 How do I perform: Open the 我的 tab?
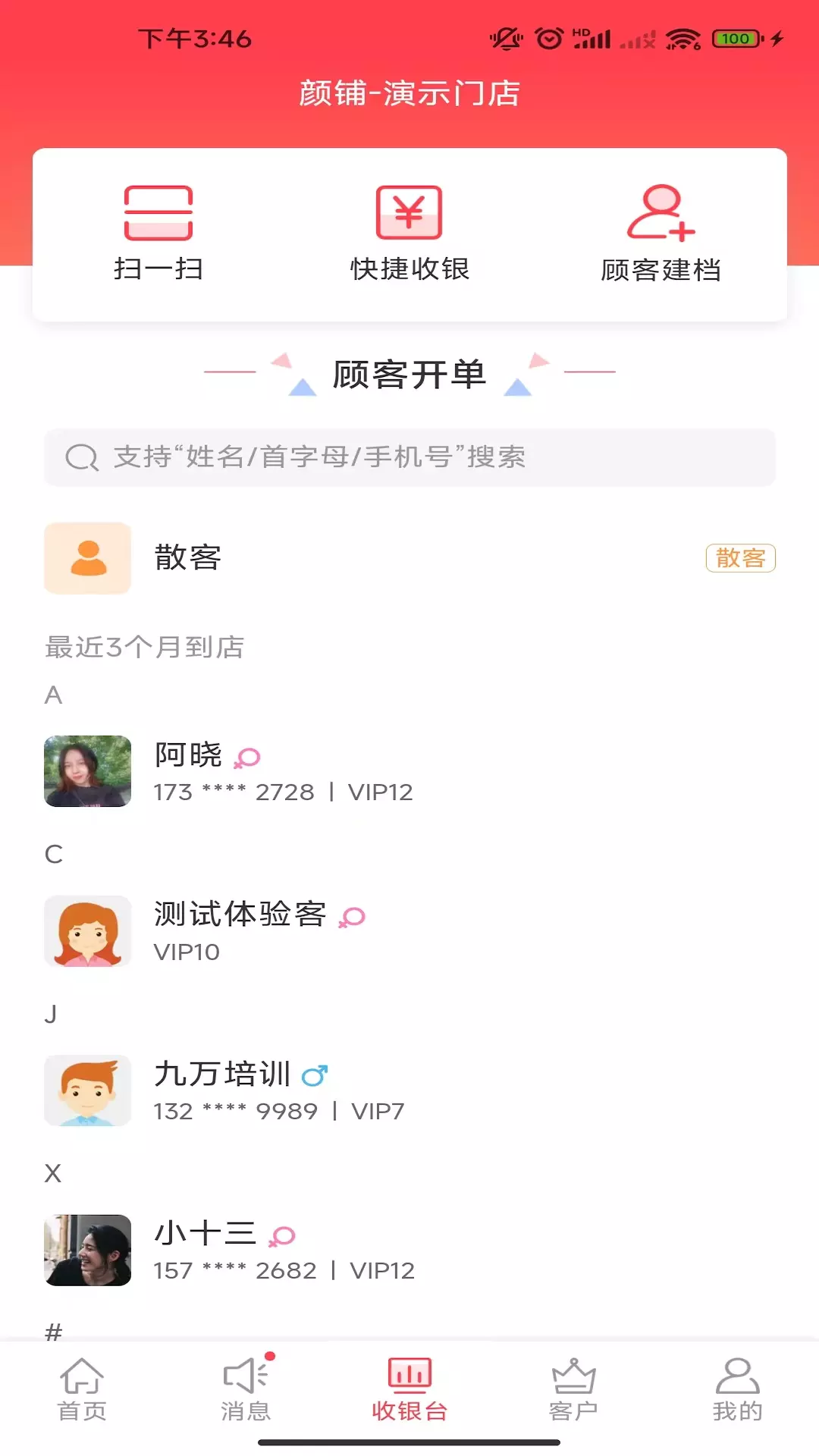pyautogui.click(x=737, y=1391)
